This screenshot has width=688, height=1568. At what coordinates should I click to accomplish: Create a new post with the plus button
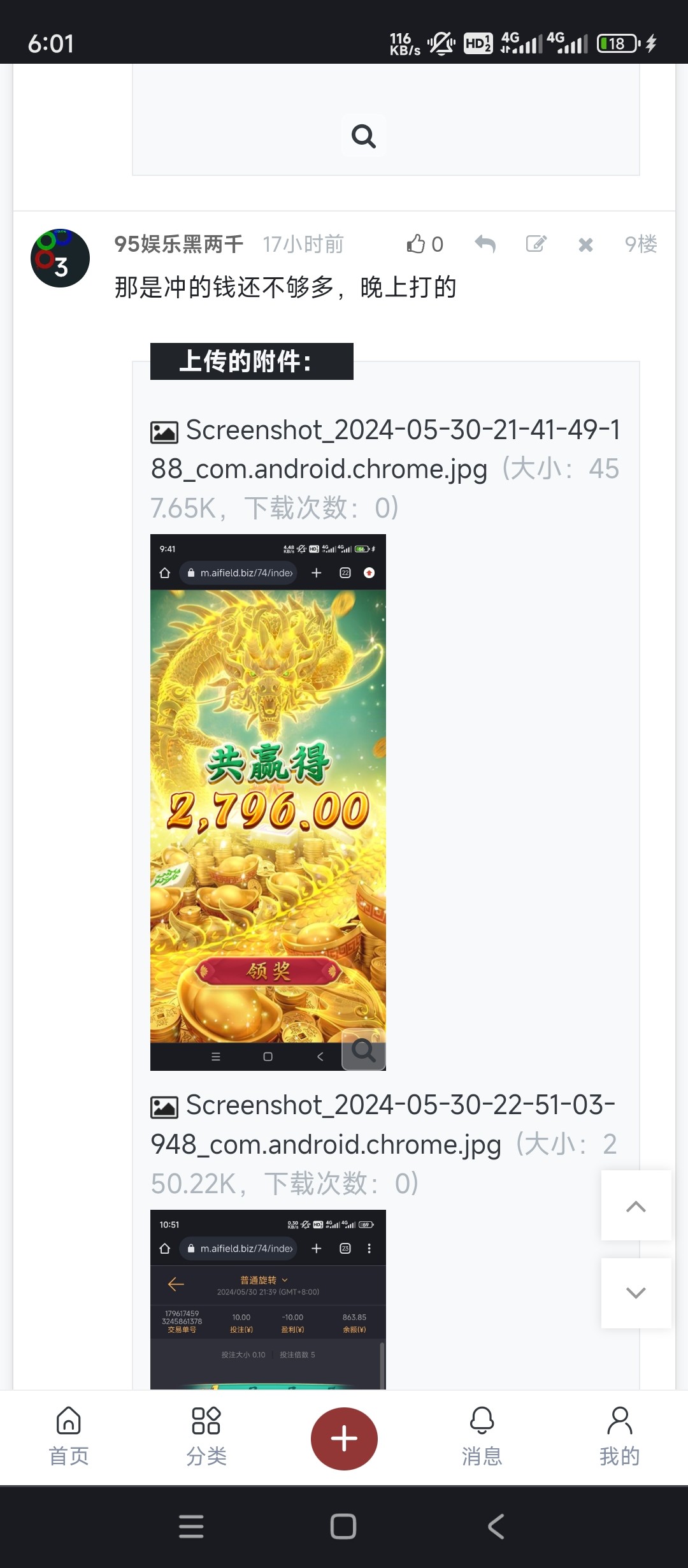click(344, 1439)
